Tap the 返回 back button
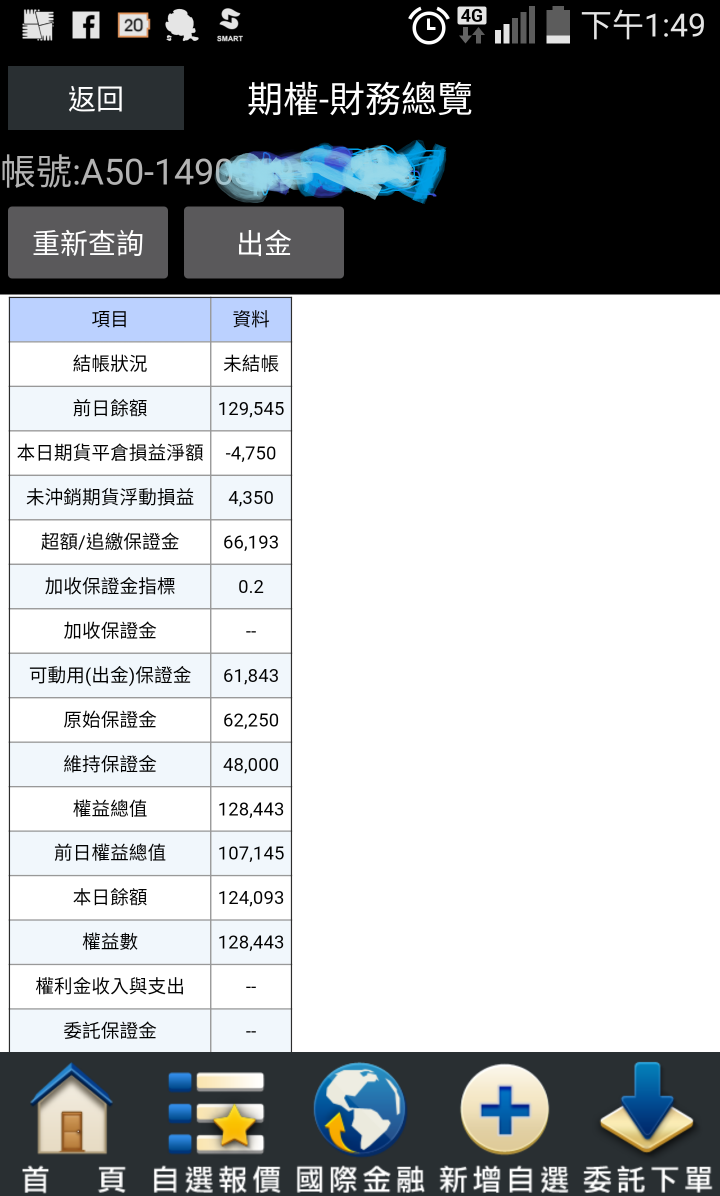This screenshot has width=720, height=1196. point(96,98)
